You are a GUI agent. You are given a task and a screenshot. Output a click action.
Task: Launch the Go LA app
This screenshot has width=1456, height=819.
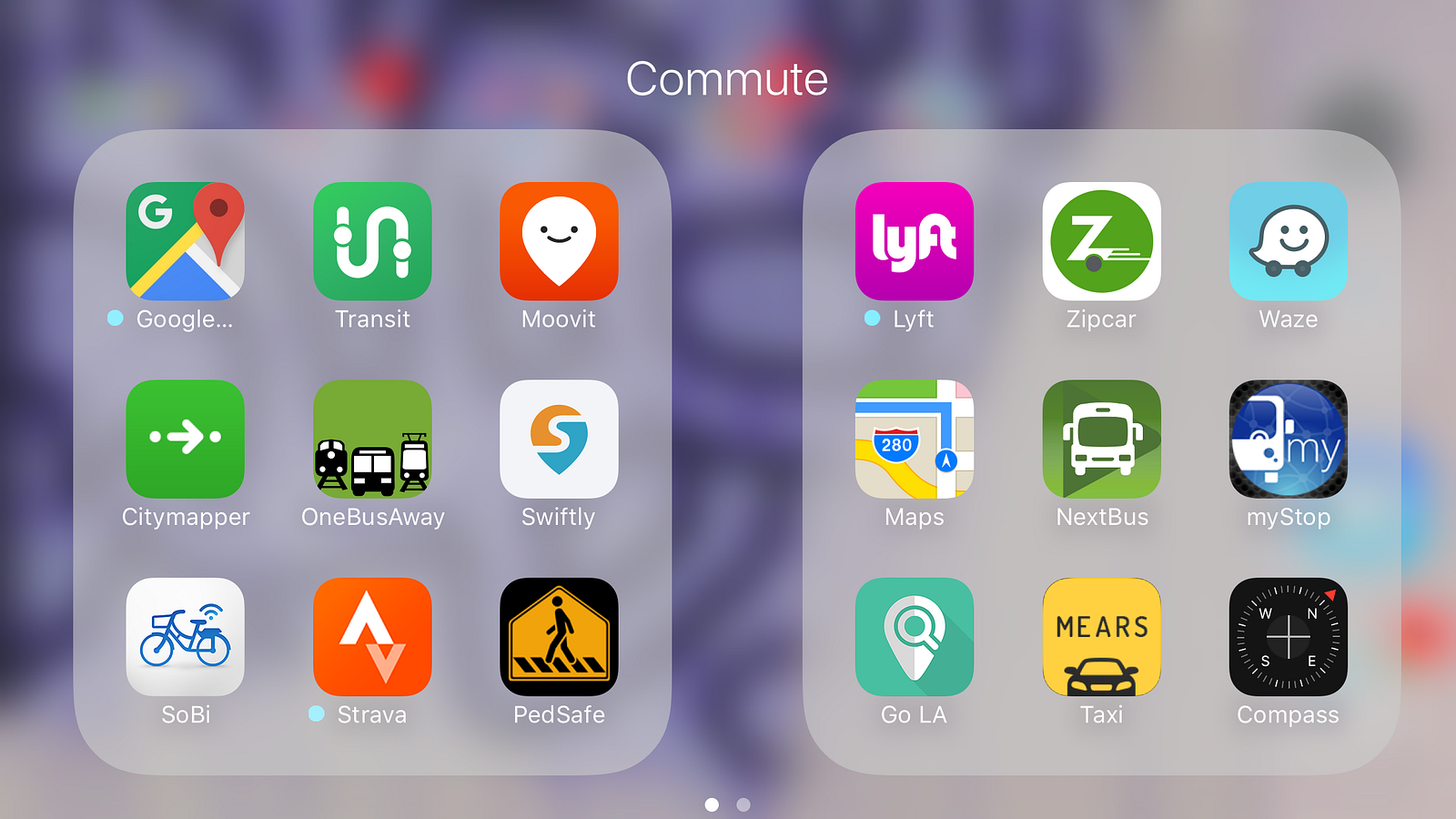point(915,637)
